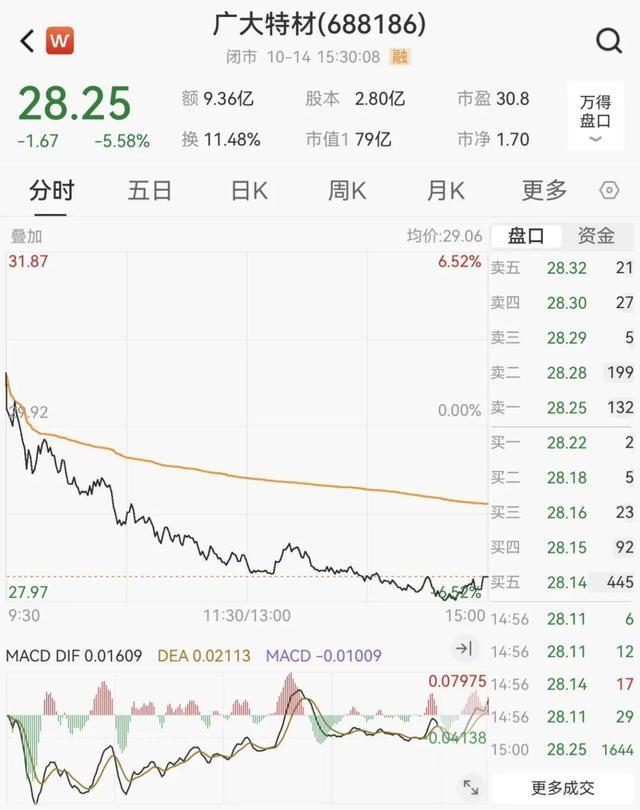Show the 月K chart
The width and height of the screenshot is (640, 810).
coord(445,190)
